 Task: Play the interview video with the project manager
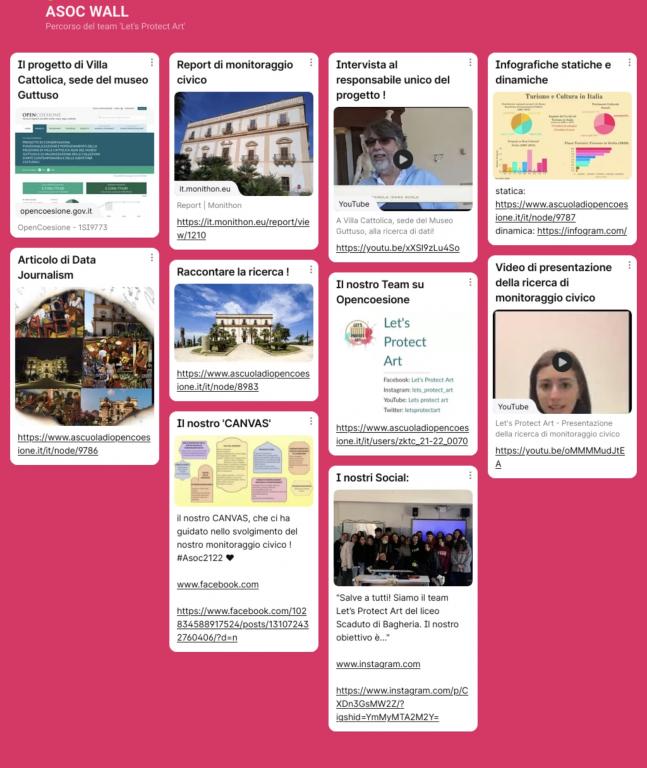(402, 159)
